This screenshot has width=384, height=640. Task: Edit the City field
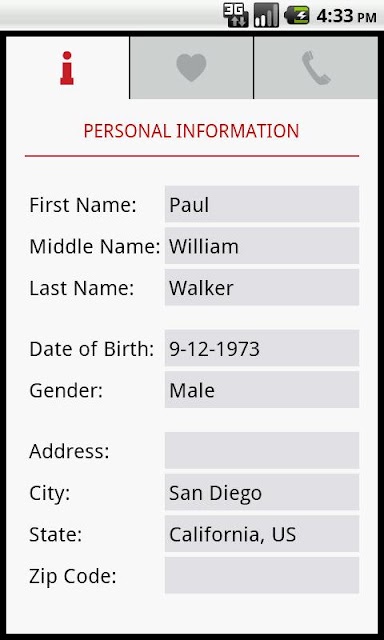coord(262,492)
